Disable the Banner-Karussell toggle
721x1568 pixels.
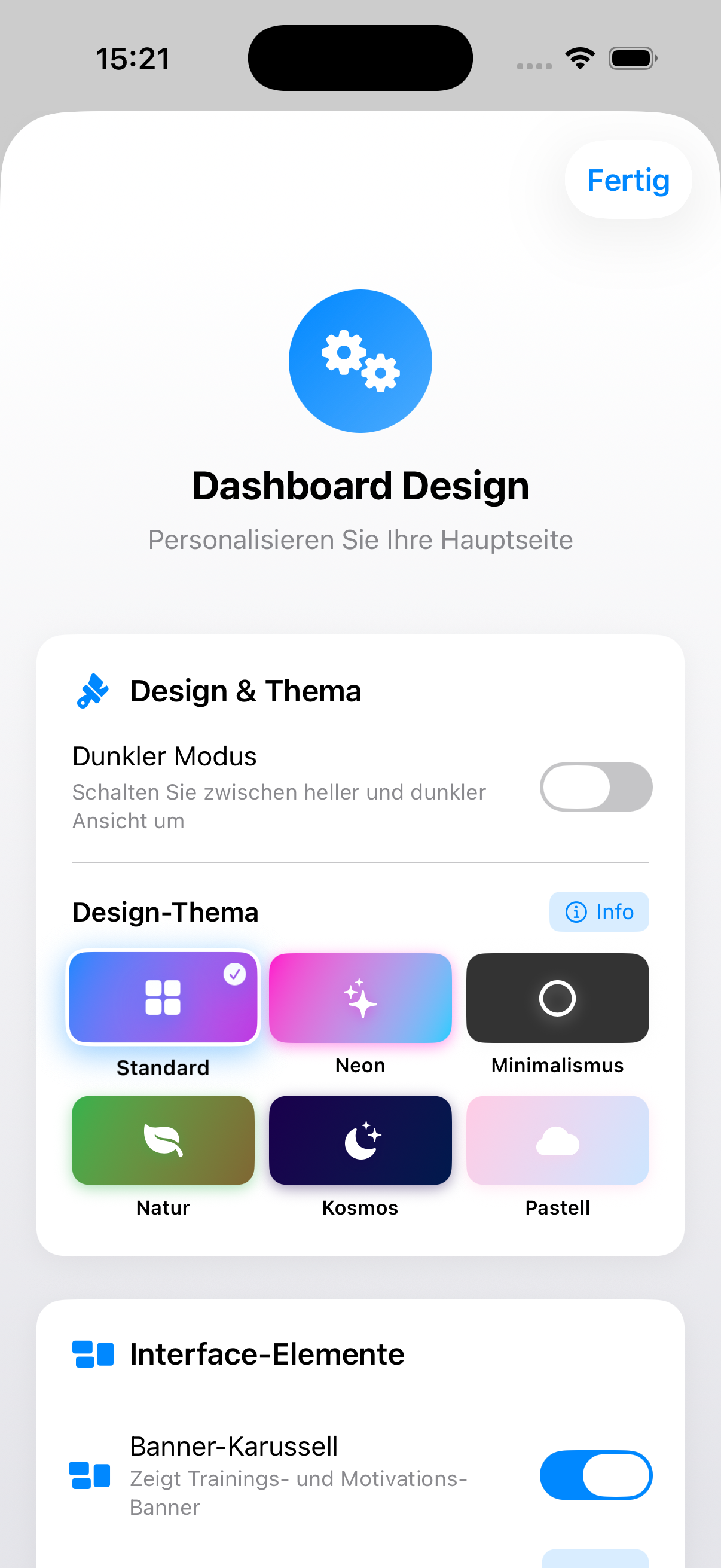[x=595, y=1475]
